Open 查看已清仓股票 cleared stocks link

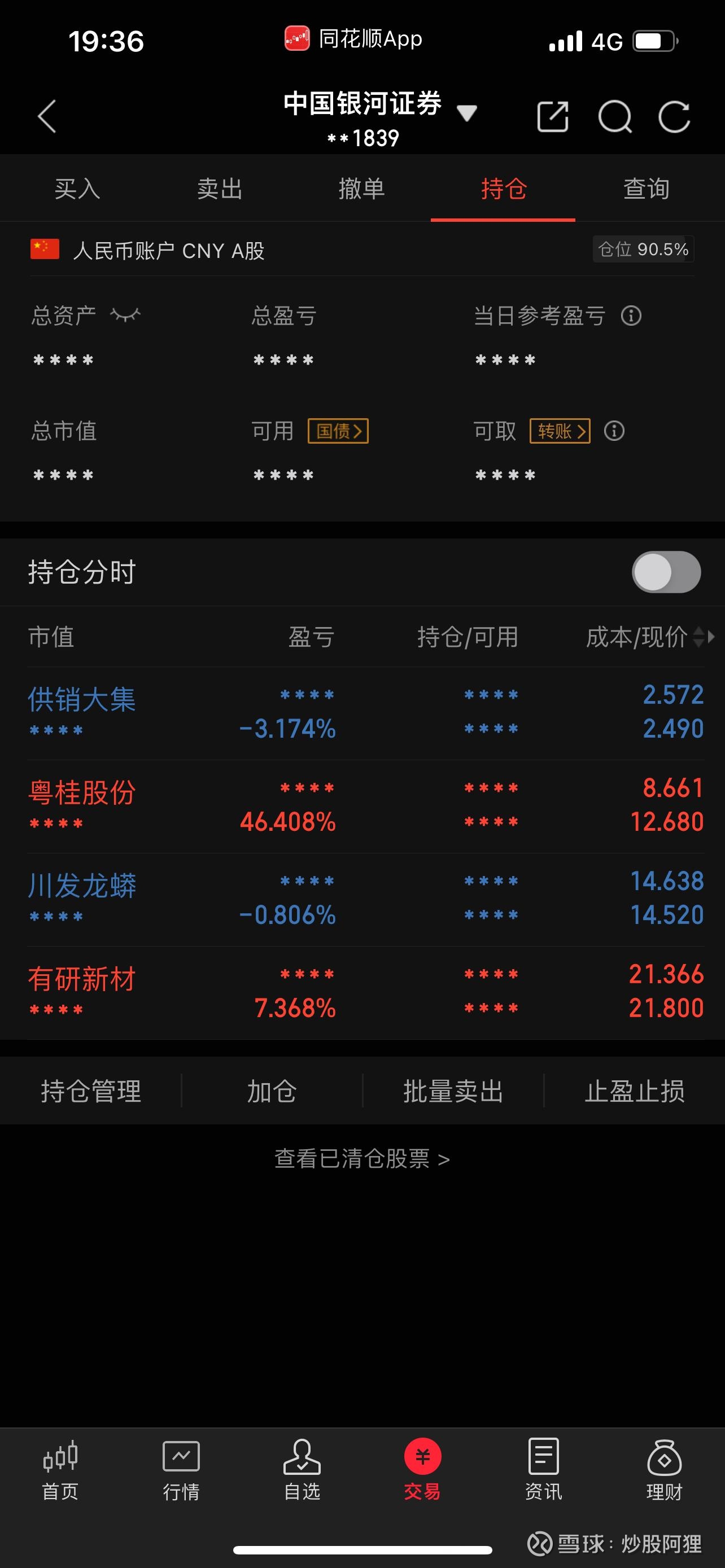click(x=362, y=1158)
